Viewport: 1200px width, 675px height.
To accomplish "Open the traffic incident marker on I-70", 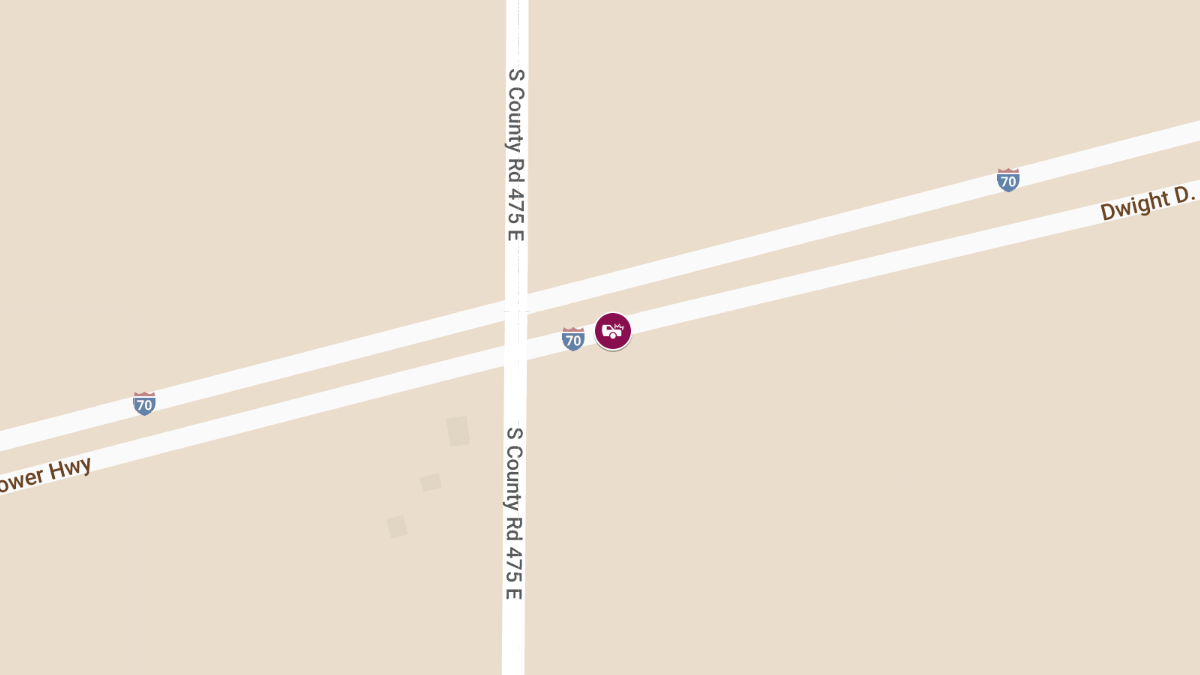I will pyautogui.click(x=613, y=331).
